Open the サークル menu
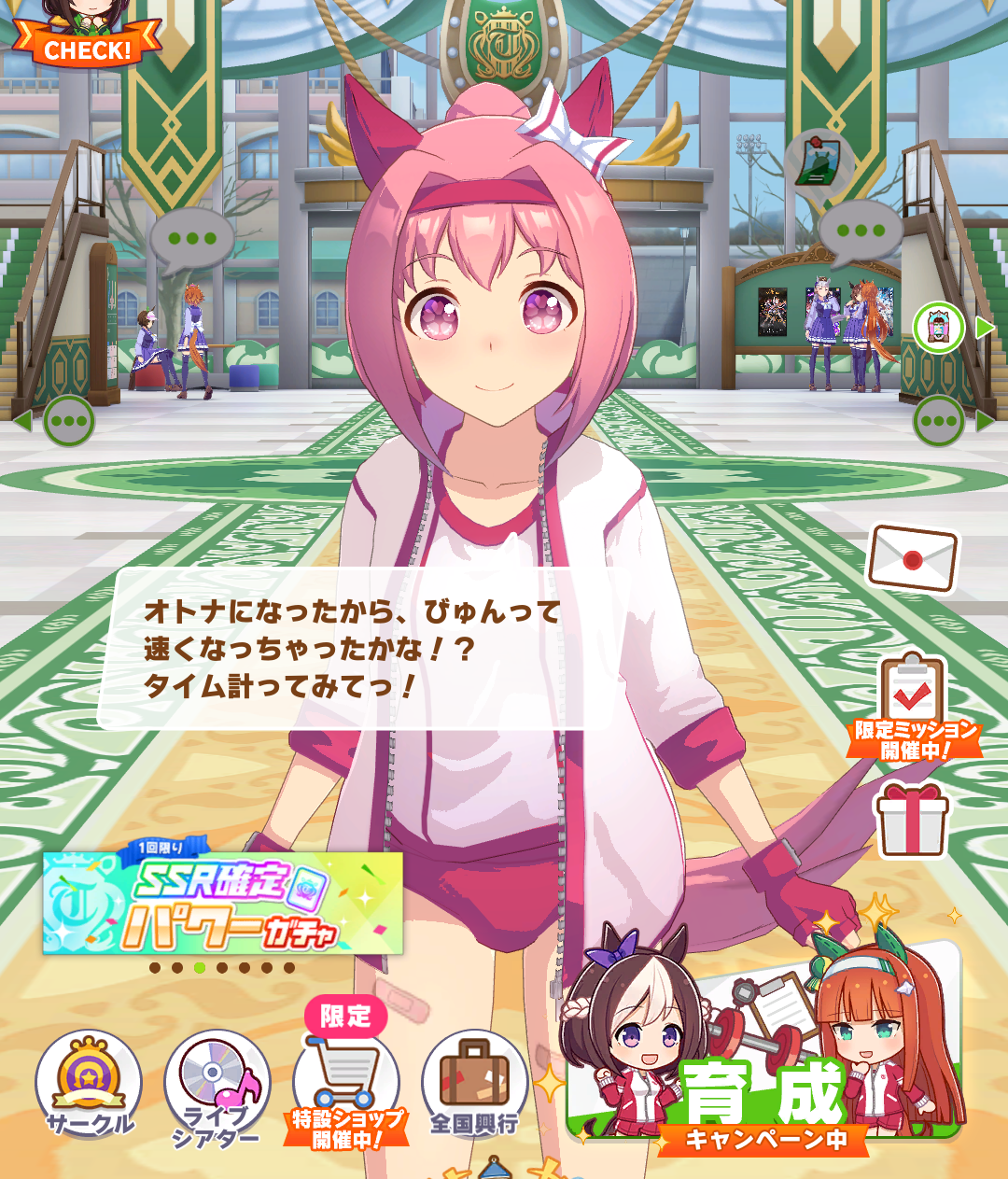1008x1179 pixels. pyautogui.click(x=89, y=1086)
